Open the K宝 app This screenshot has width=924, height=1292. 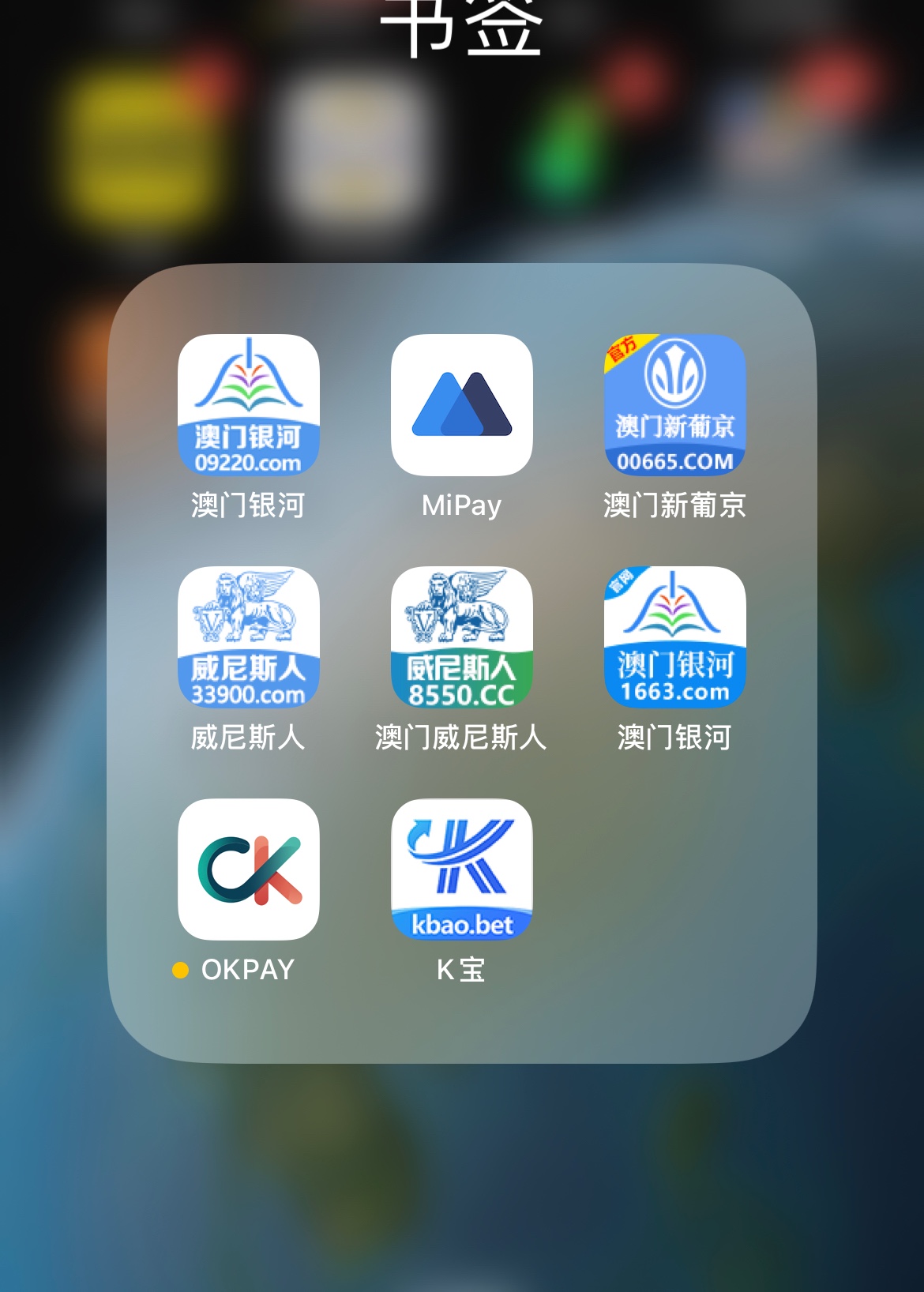(461, 869)
